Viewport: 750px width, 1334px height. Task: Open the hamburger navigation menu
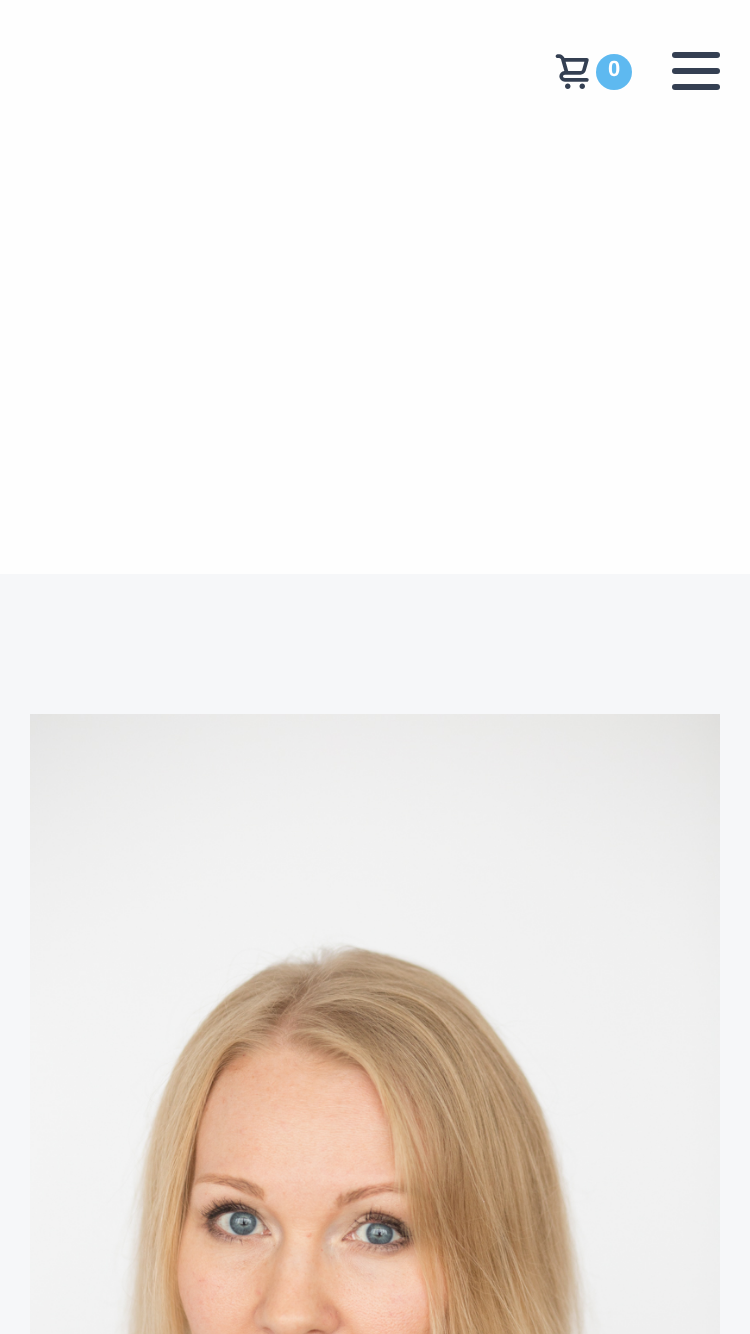pos(696,71)
